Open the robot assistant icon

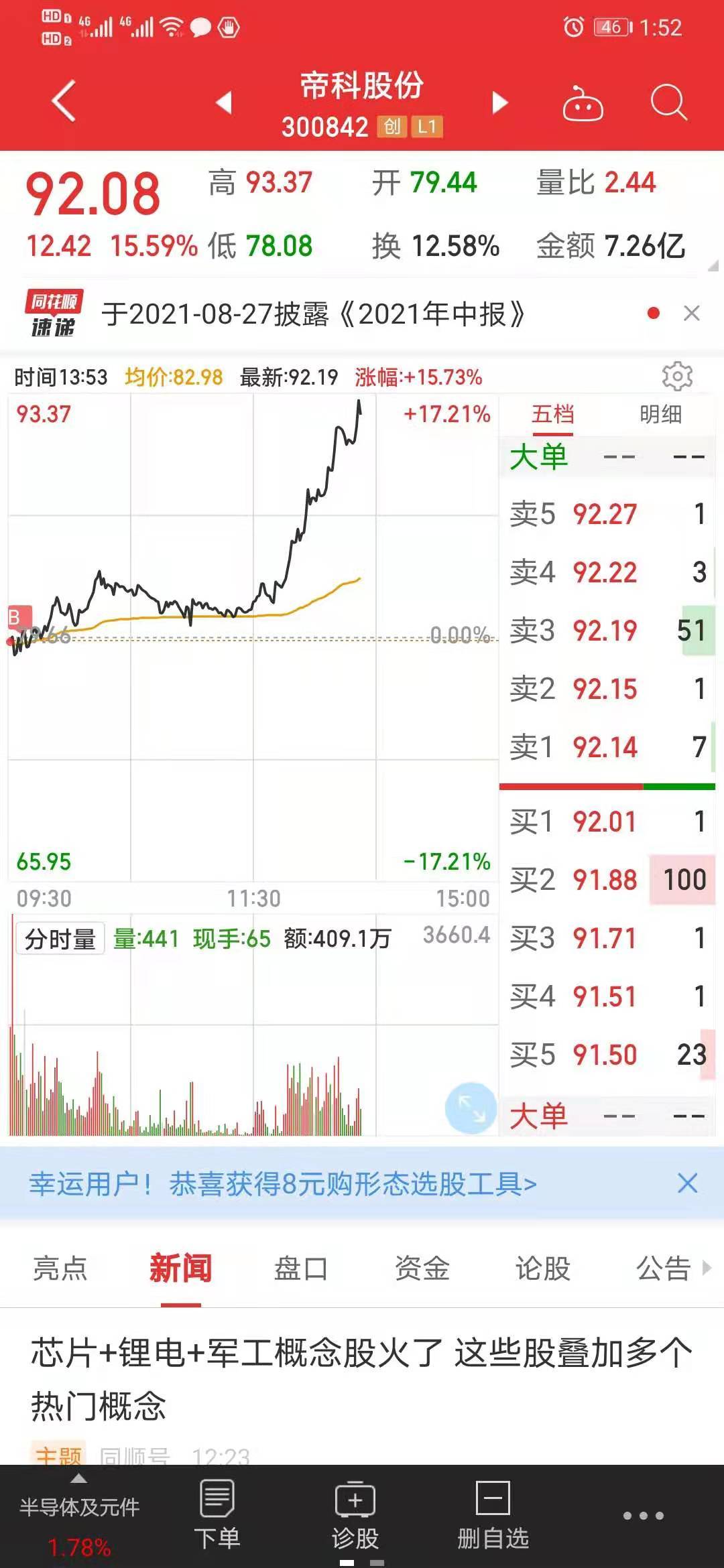pyautogui.click(x=583, y=103)
